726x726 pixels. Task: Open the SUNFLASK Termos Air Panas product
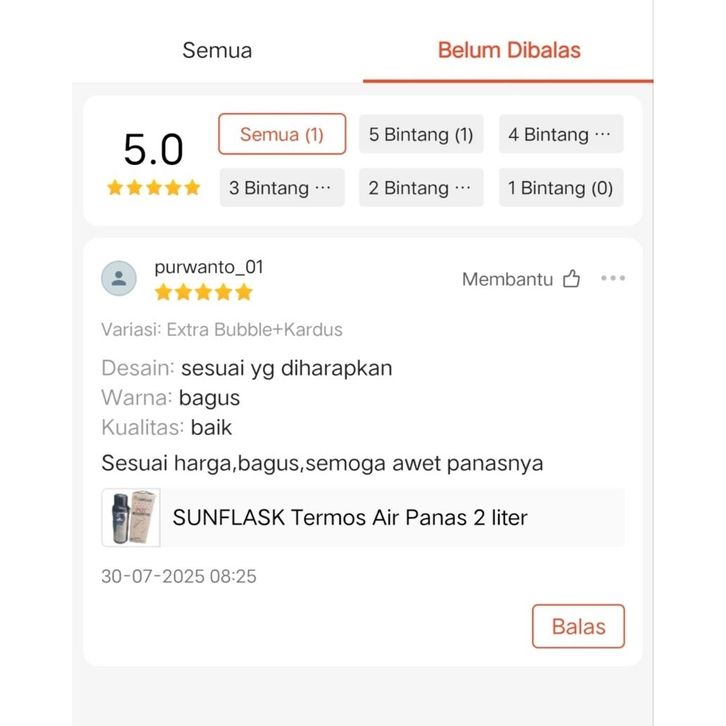click(x=363, y=517)
